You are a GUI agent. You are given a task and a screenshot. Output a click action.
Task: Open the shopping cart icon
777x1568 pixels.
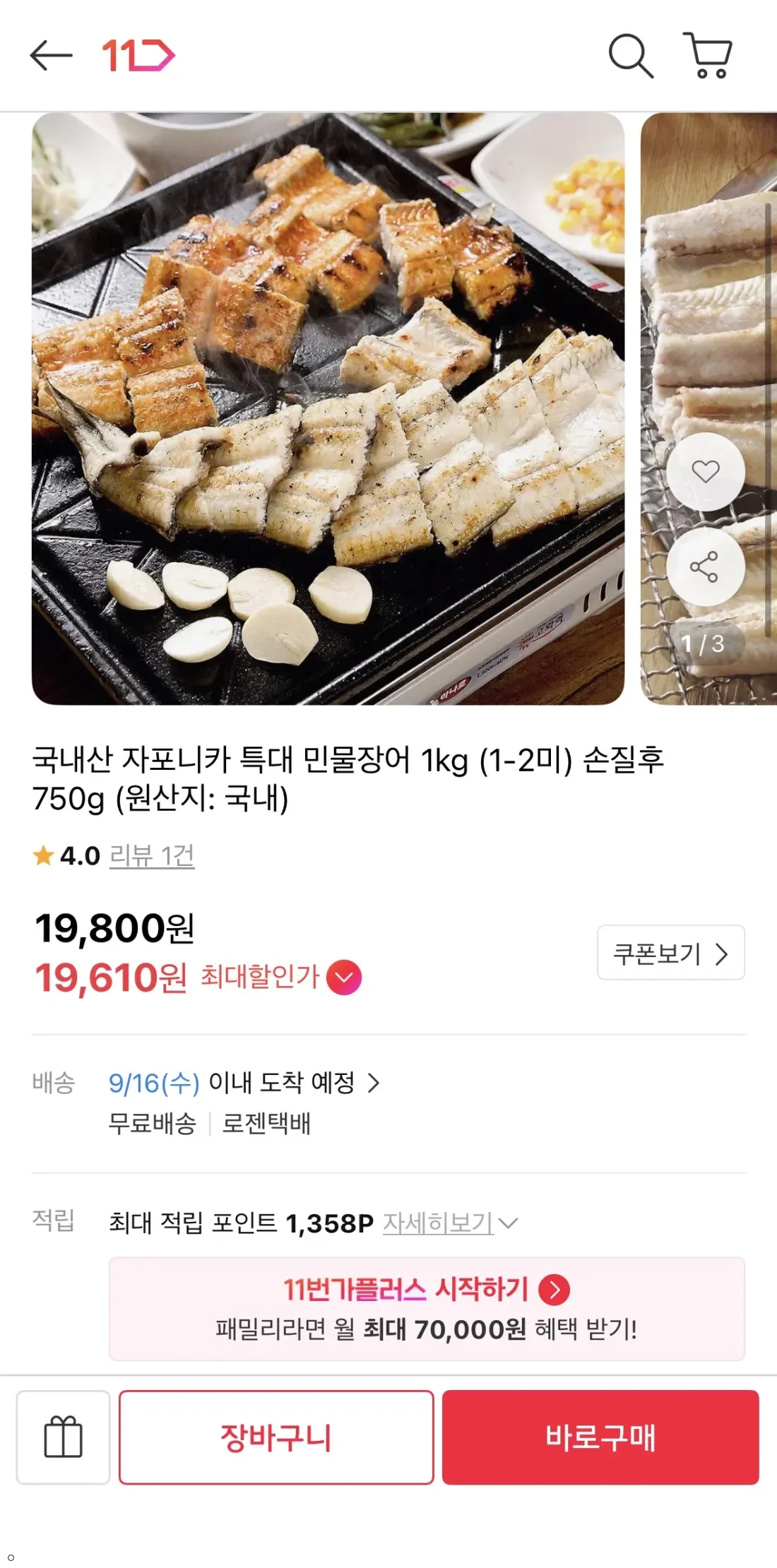(x=708, y=55)
